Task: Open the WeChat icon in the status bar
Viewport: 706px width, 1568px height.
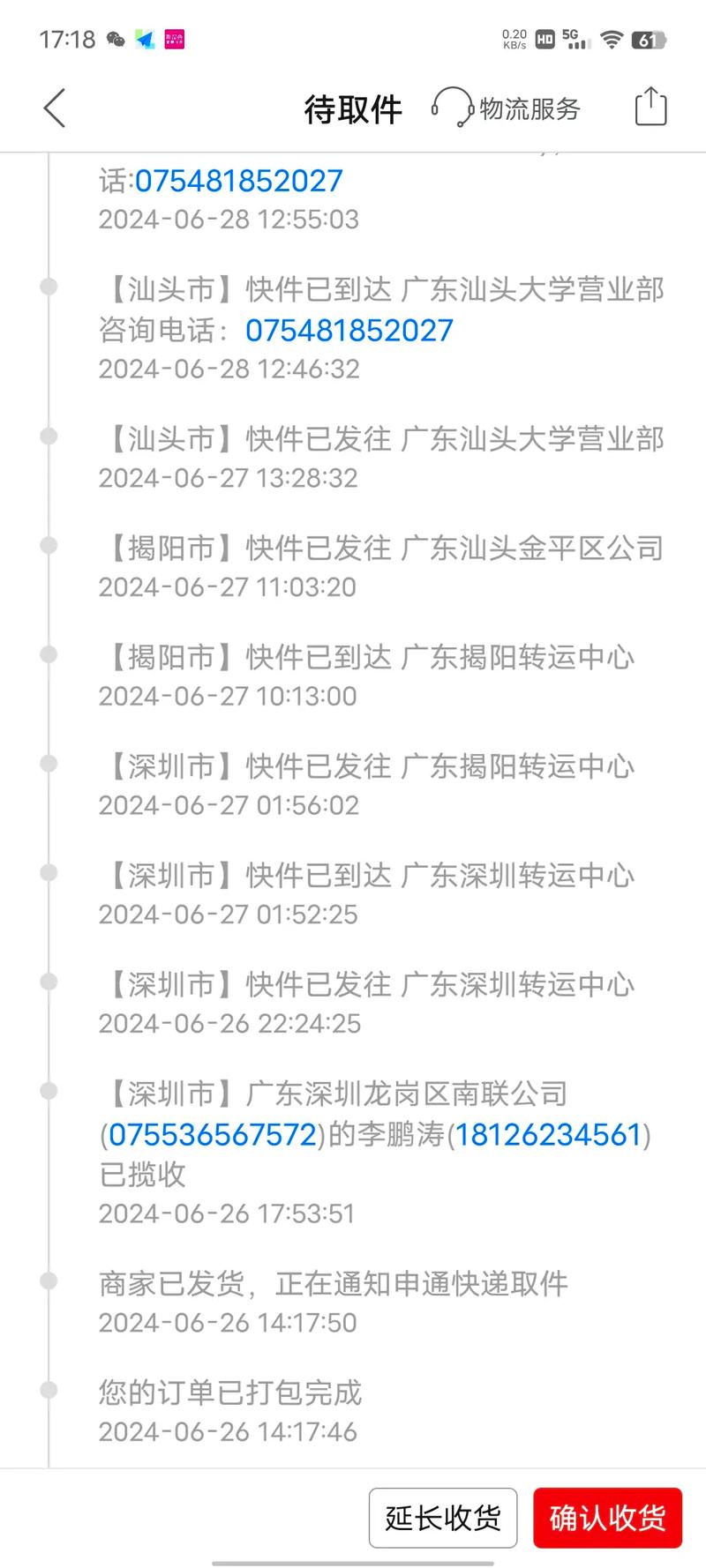Action: tap(115, 39)
